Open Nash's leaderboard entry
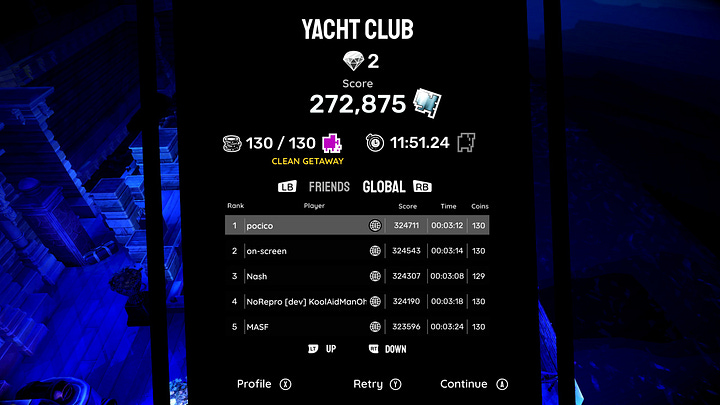The image size is (720, 405). 357,276
